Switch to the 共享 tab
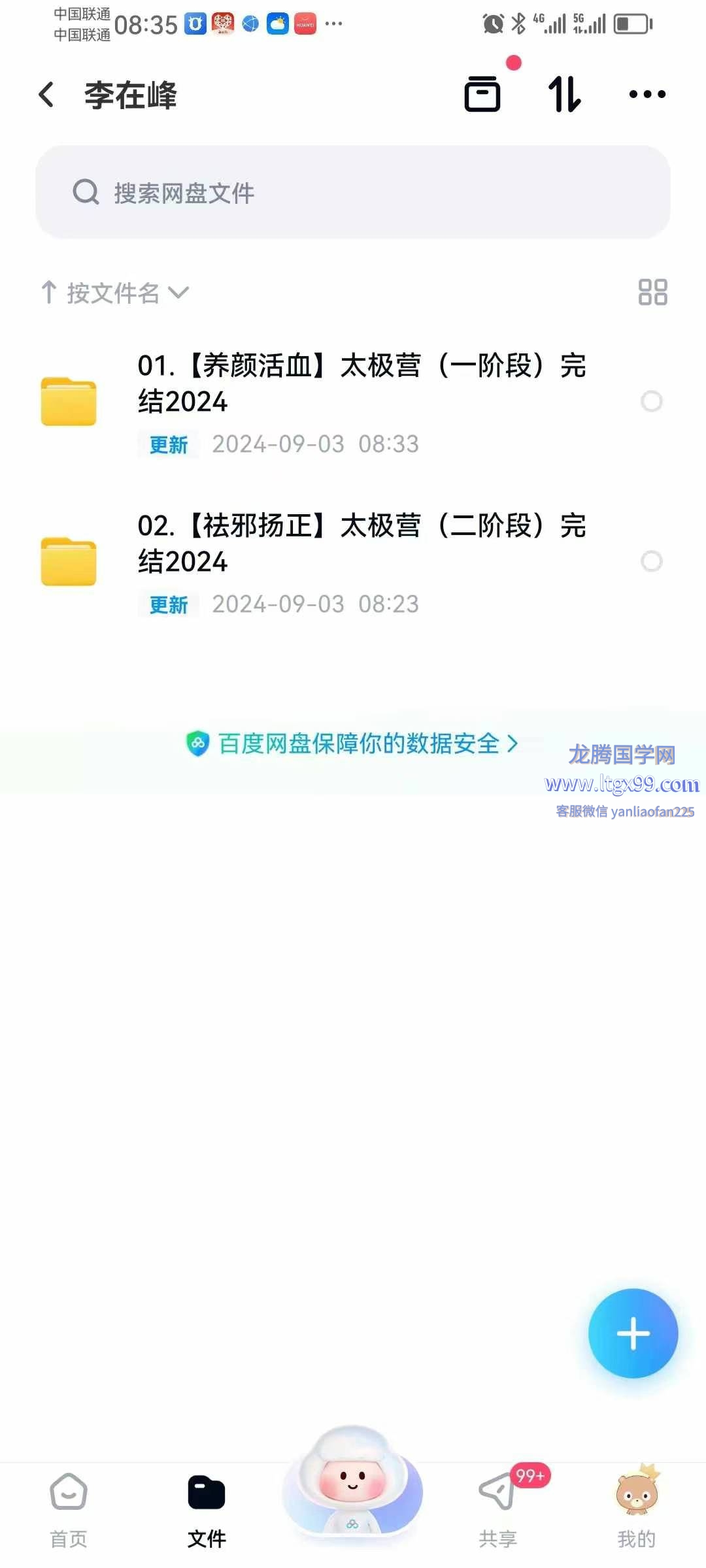 click(x=498, y=1511)
